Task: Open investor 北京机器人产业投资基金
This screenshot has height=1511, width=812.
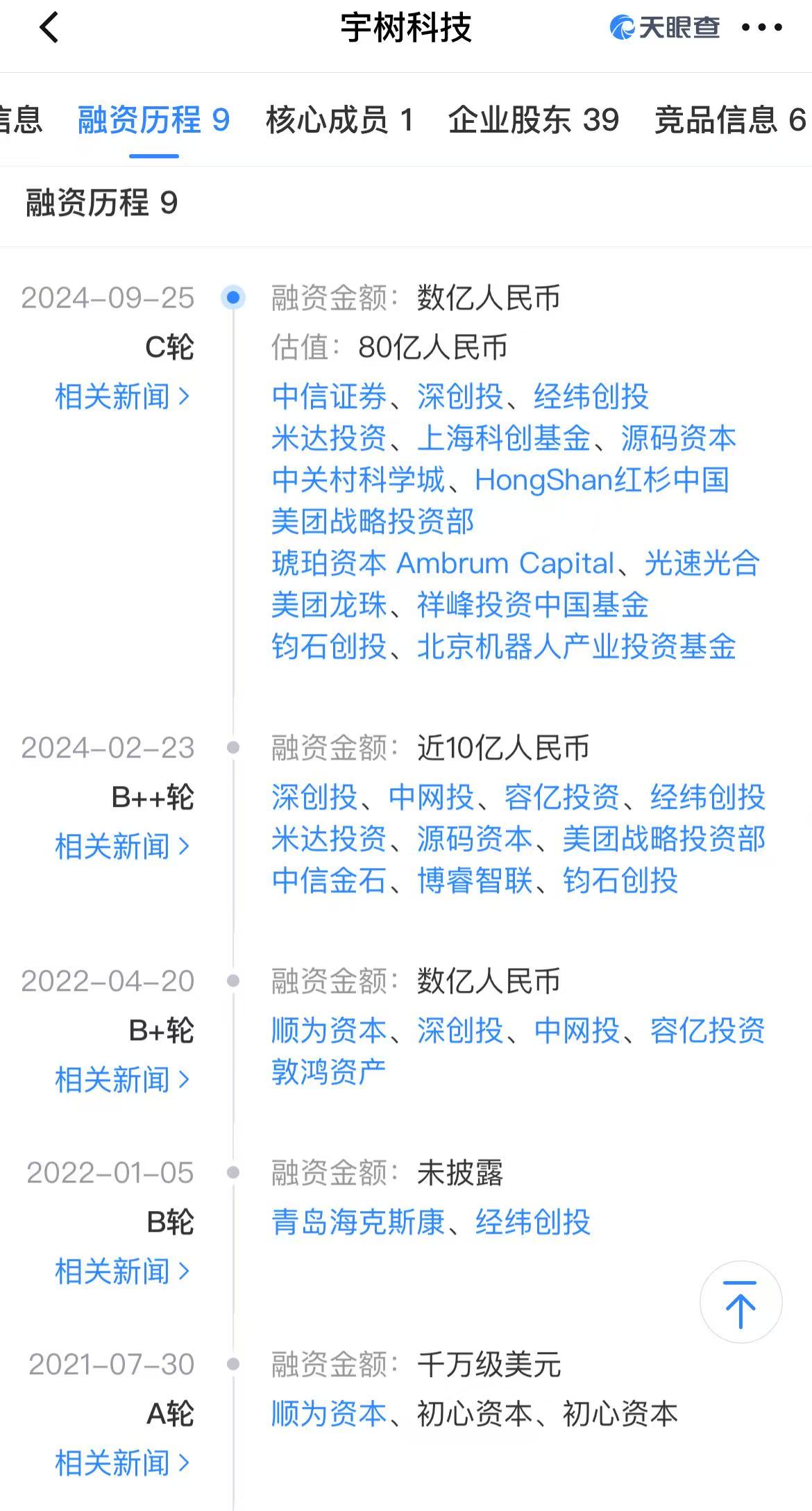Action: click(576, 646)
